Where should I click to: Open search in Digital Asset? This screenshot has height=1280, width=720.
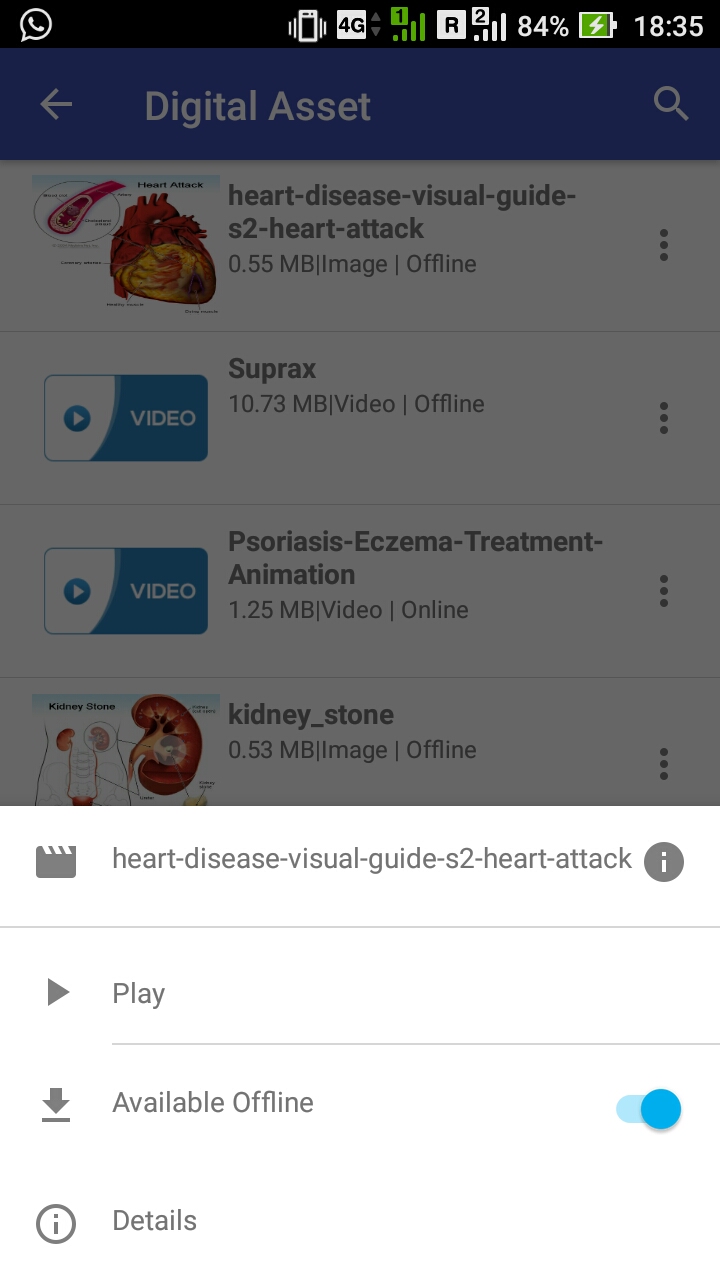pyautogui.click(x=670, y=104)
